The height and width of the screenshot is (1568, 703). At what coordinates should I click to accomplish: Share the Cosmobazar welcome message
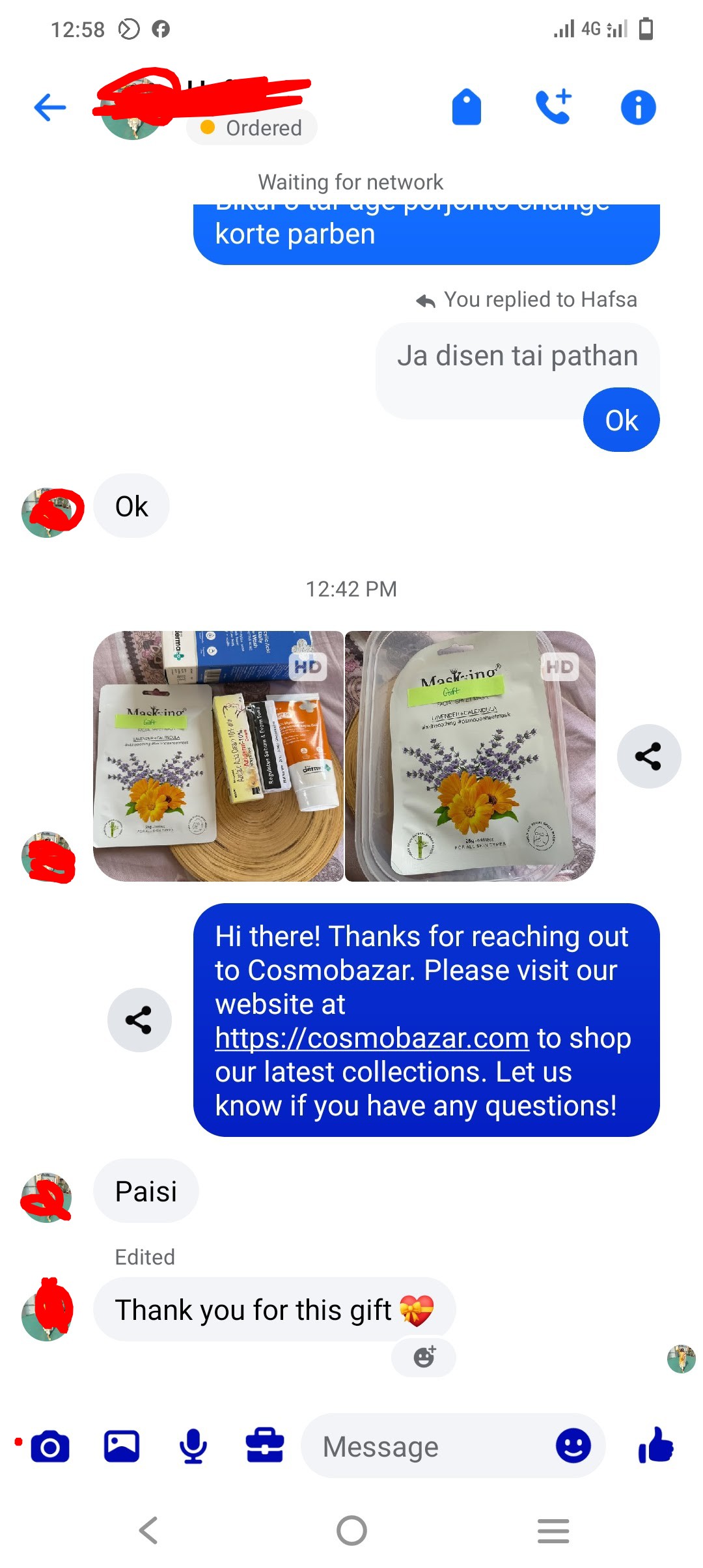[x=139, y=1020]
